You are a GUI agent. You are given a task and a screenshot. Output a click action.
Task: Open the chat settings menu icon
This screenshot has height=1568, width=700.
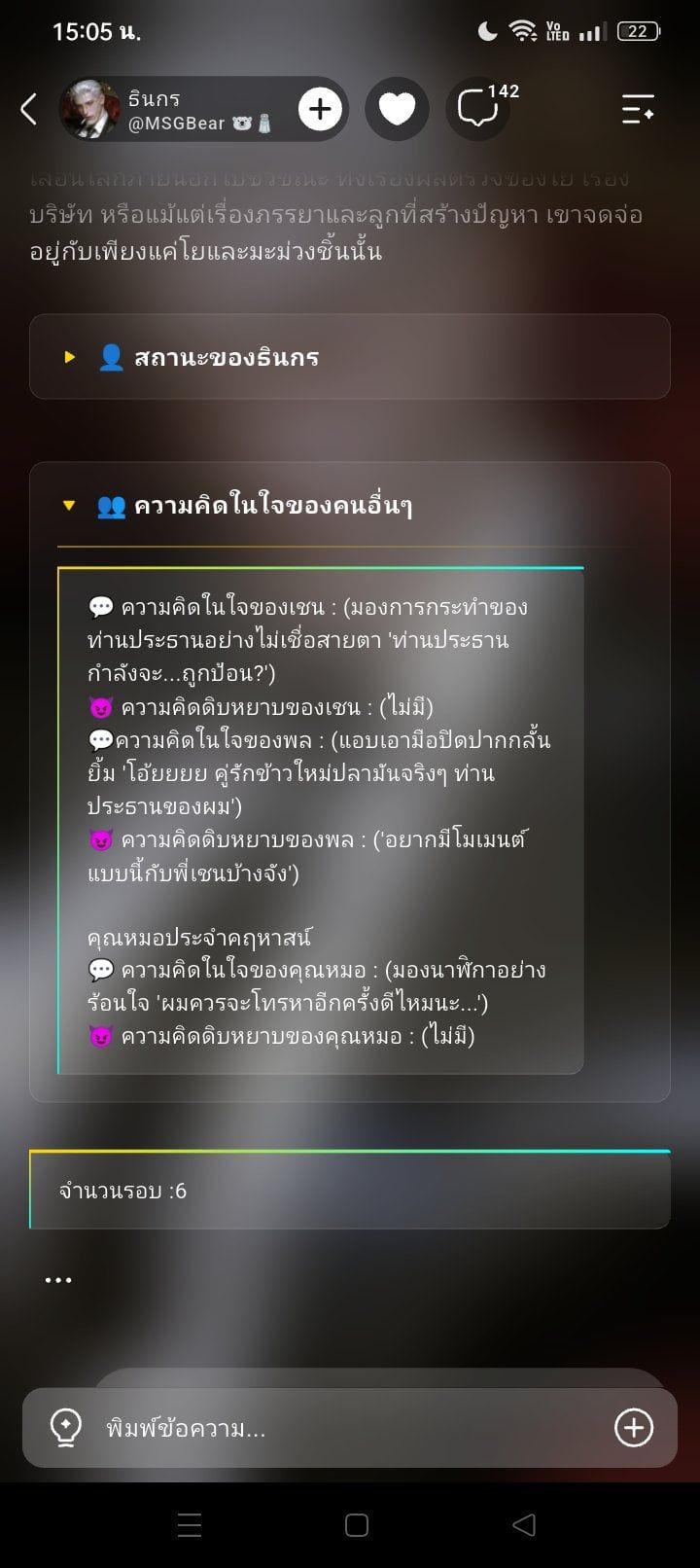point(638,109)
